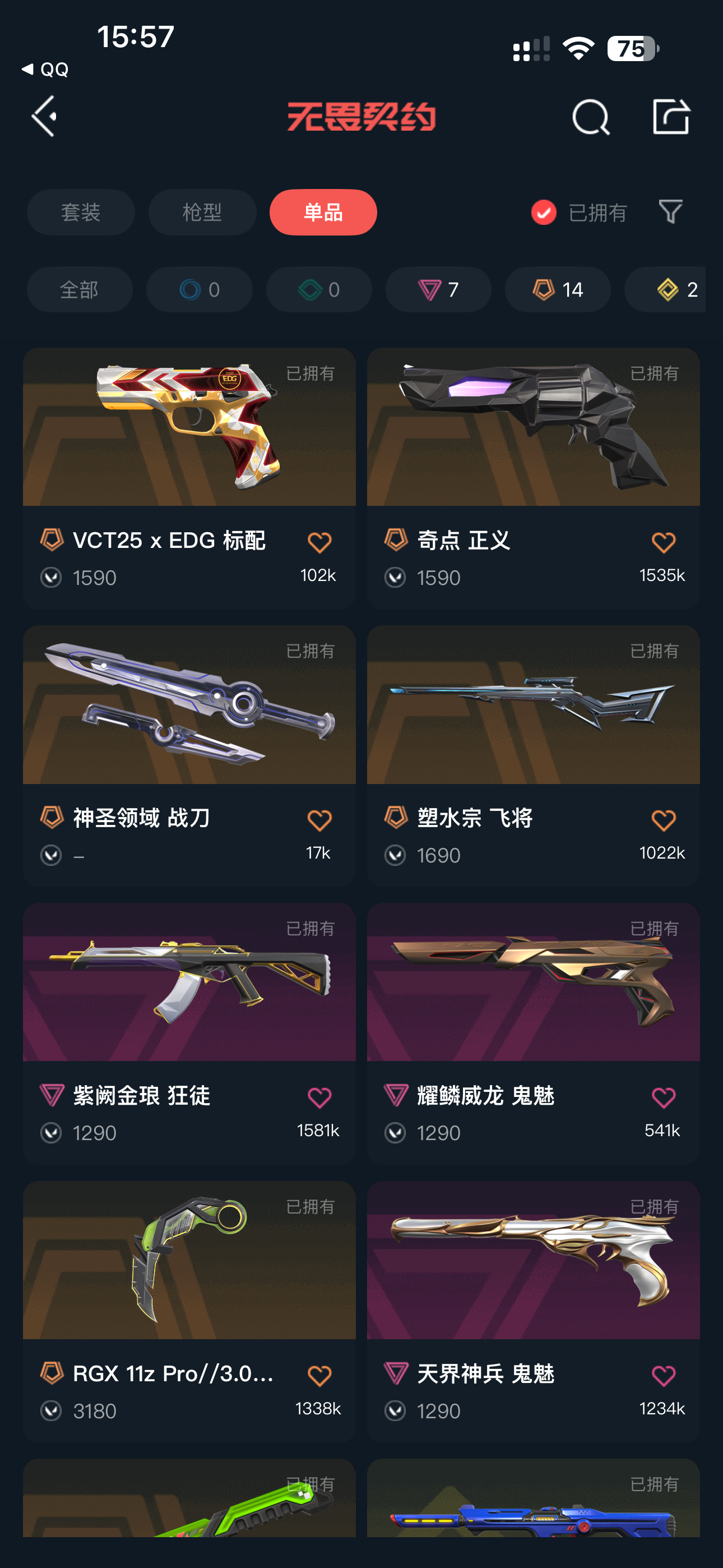Viewport: 723px width, 1568px height.
Task: Open the VCT25 x EDG 标配 skin card
Action: [x=189, y=478]
